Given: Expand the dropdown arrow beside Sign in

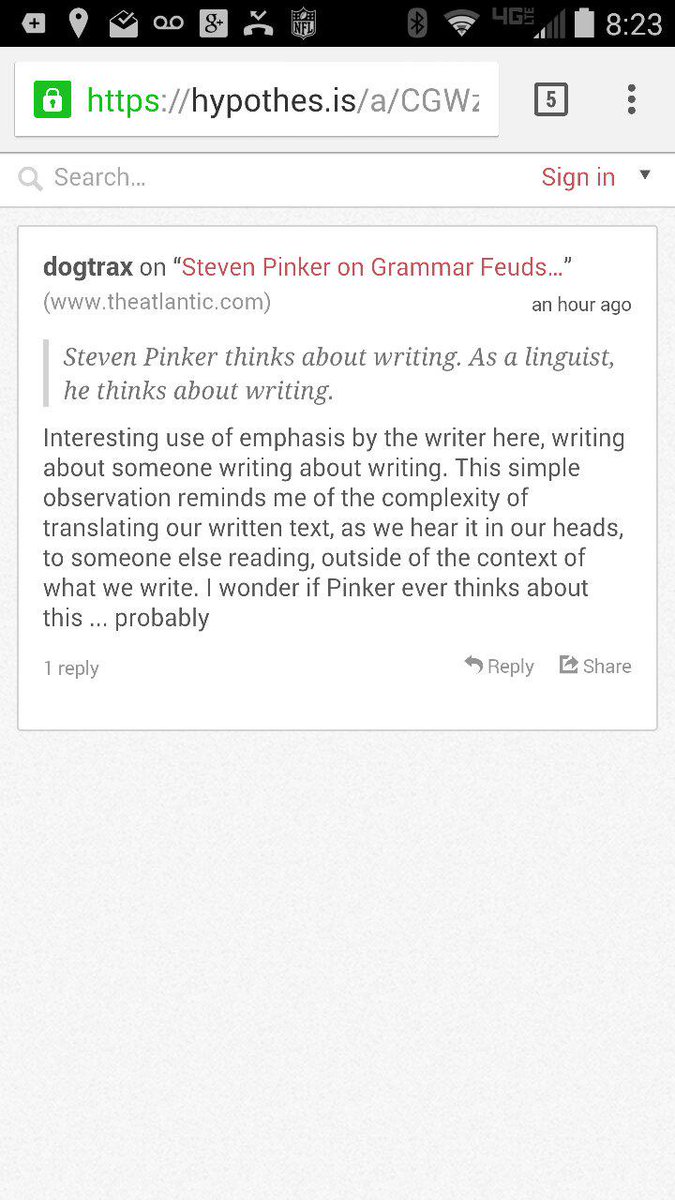Looking at the screenshot, I should (x=645, y=175).
